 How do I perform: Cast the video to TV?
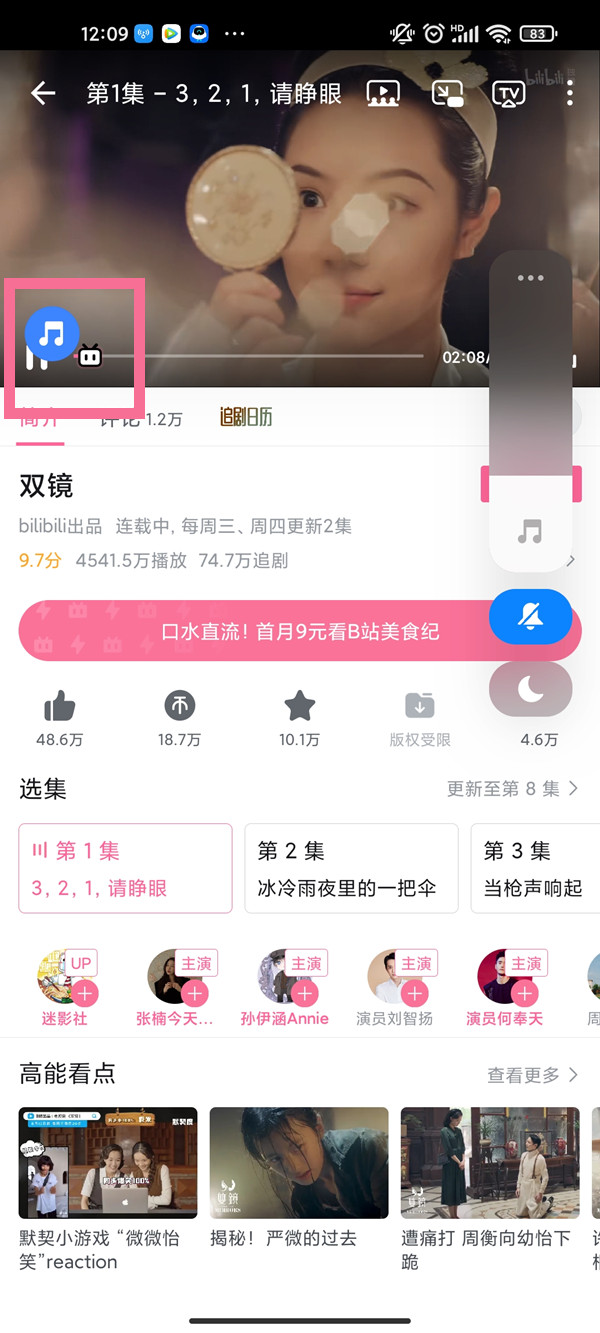[x=509, y=94]
